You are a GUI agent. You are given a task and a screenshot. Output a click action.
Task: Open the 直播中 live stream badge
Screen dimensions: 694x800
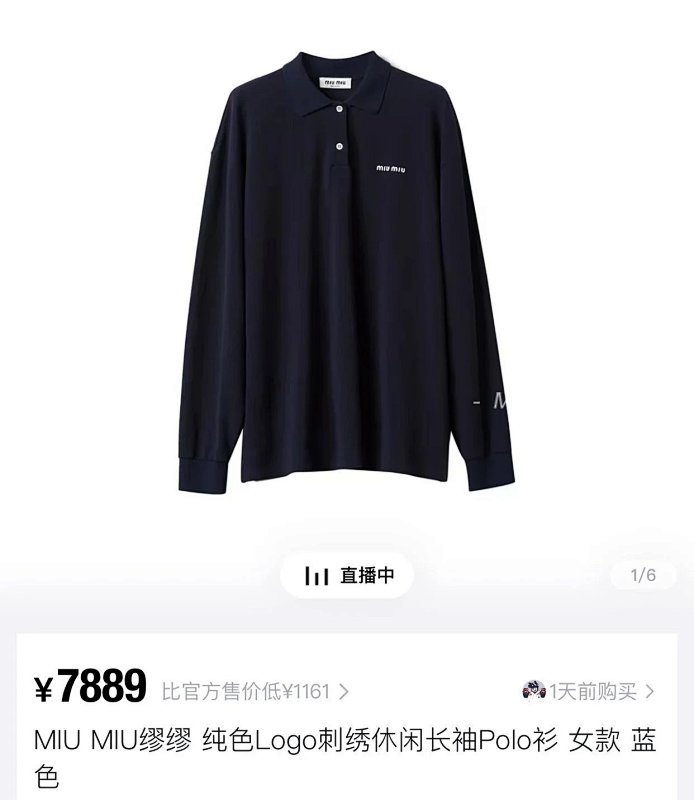coord(347,576)
